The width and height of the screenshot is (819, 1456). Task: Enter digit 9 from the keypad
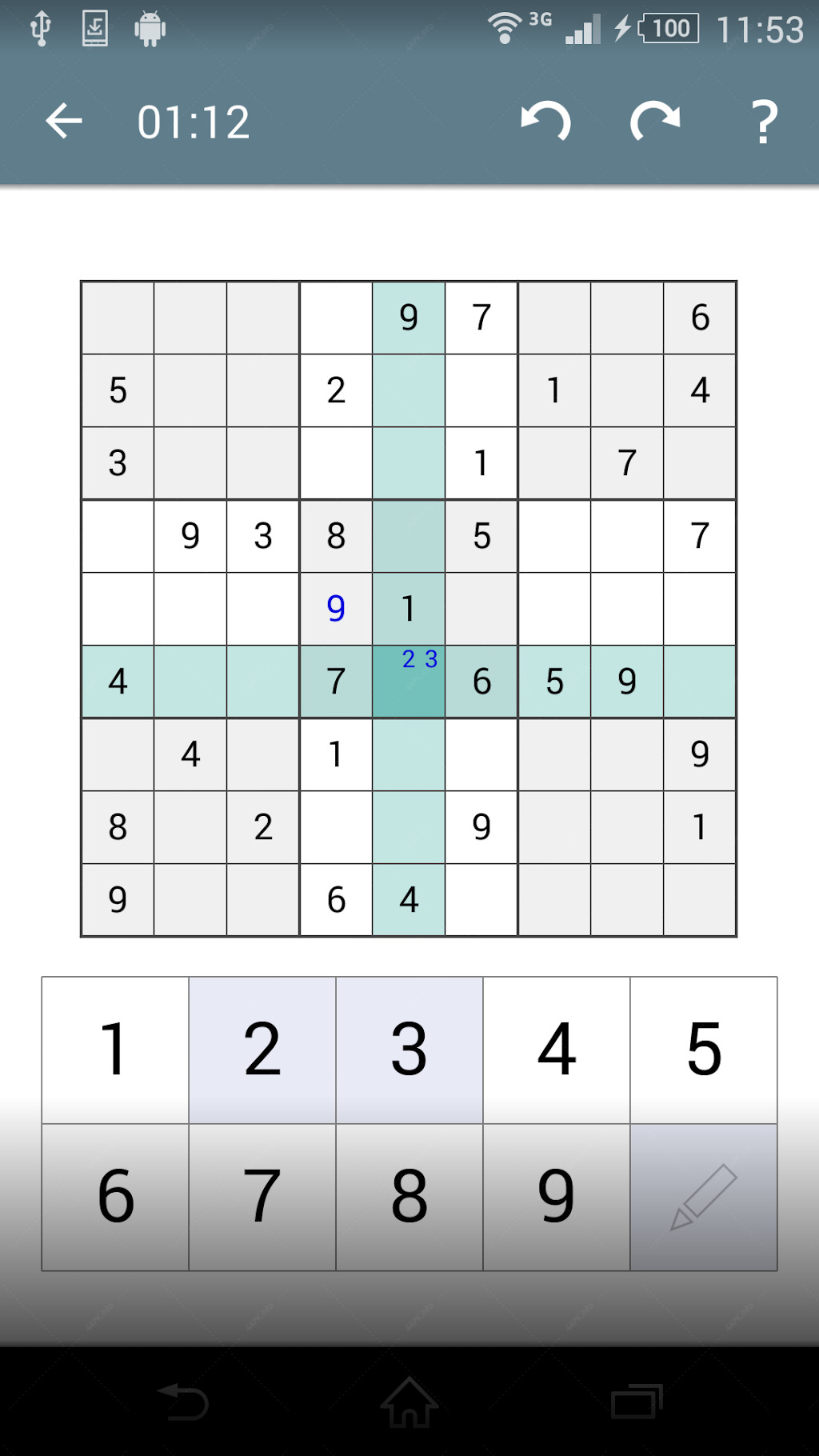coord(557,1197)
